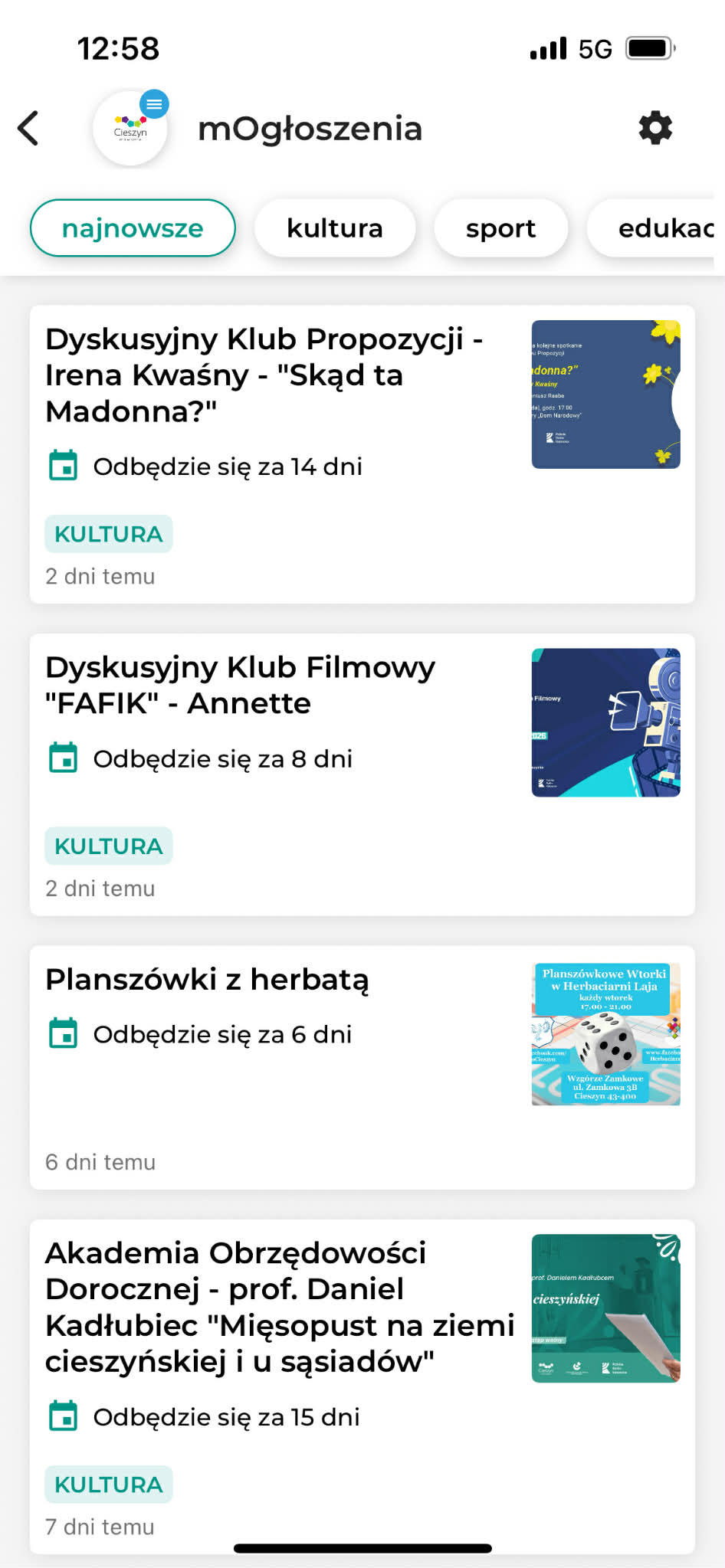Tap the back arrow to return
725x1568 pixels.
click(x=28, y=128)
